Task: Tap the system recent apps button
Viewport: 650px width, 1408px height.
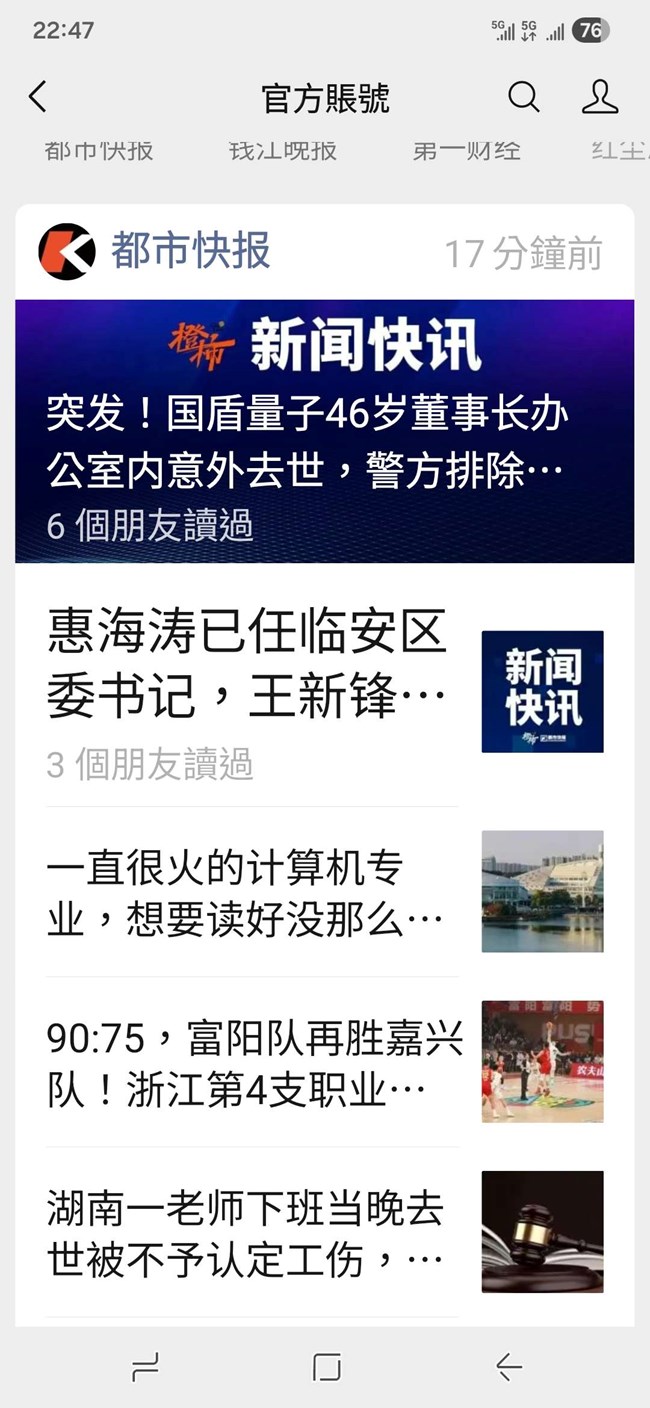Action: pyautogui.click(x=145, y=1367)
